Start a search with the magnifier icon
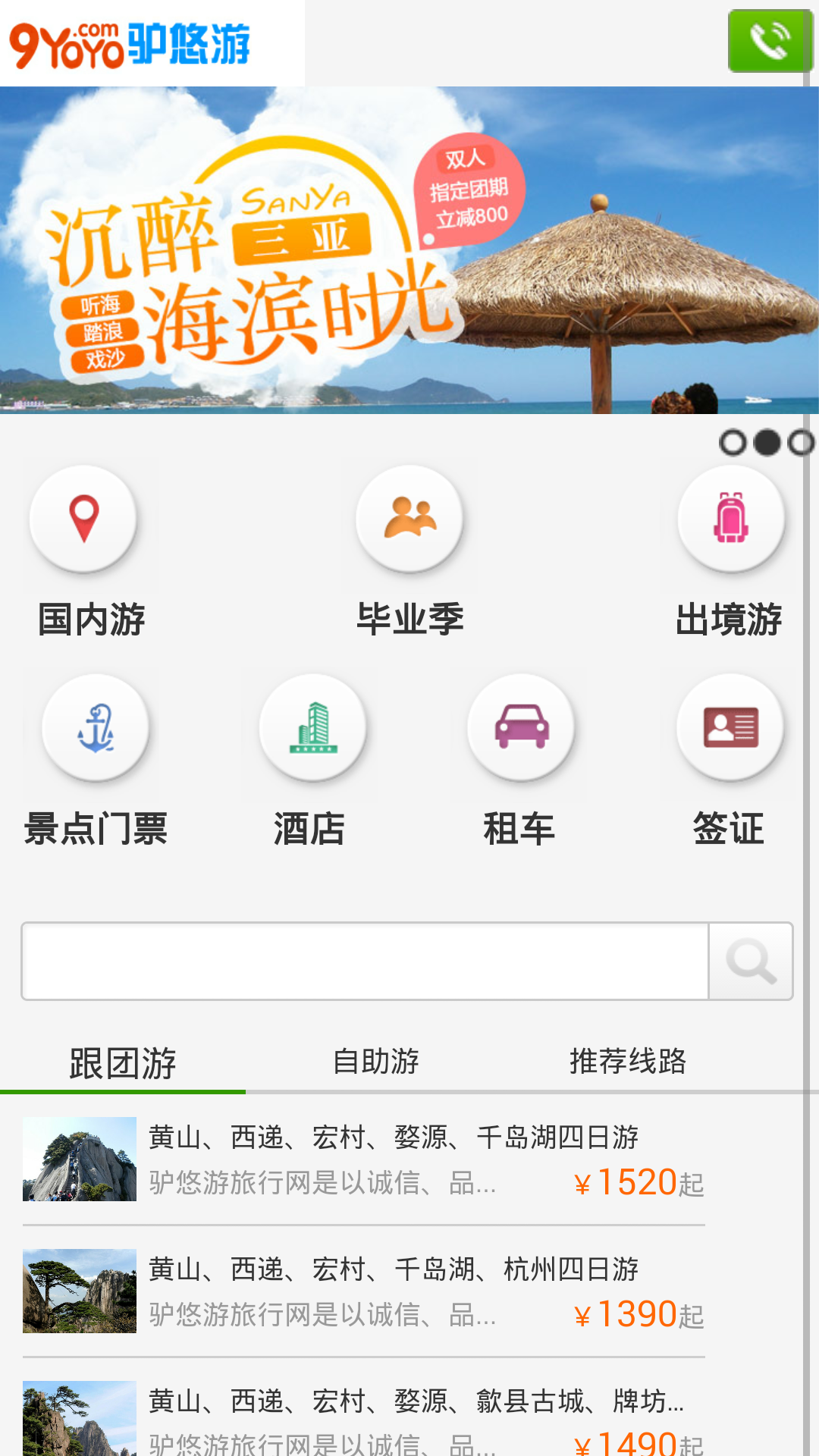Image resolution: width=819 pixels, height=1456 pixels. pos(750,961)
